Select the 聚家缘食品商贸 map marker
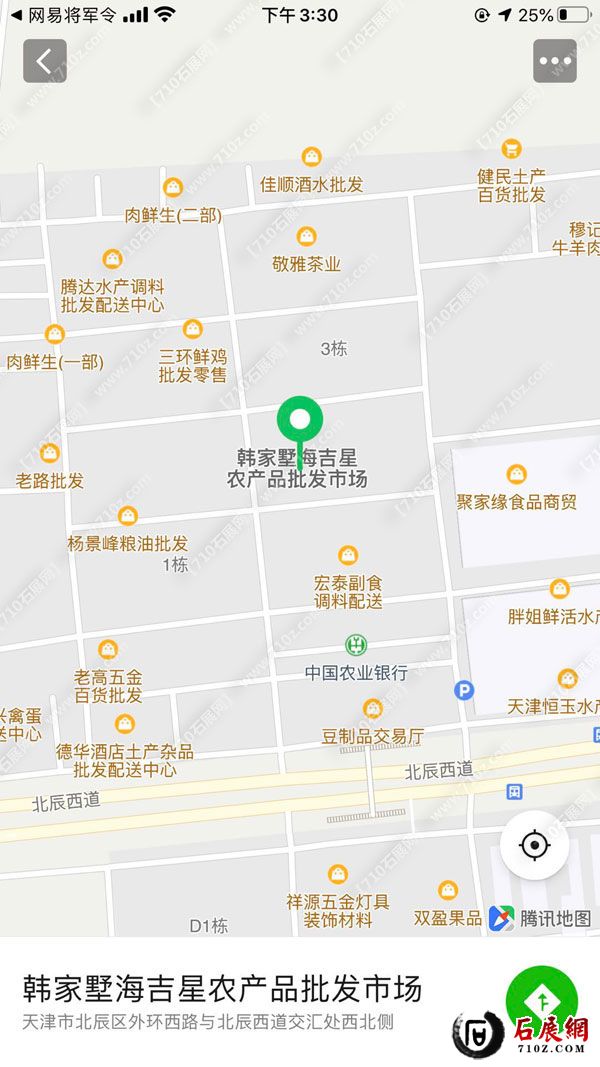The width and height of the screenshot is (600, 1067). (x=516, y=474)
